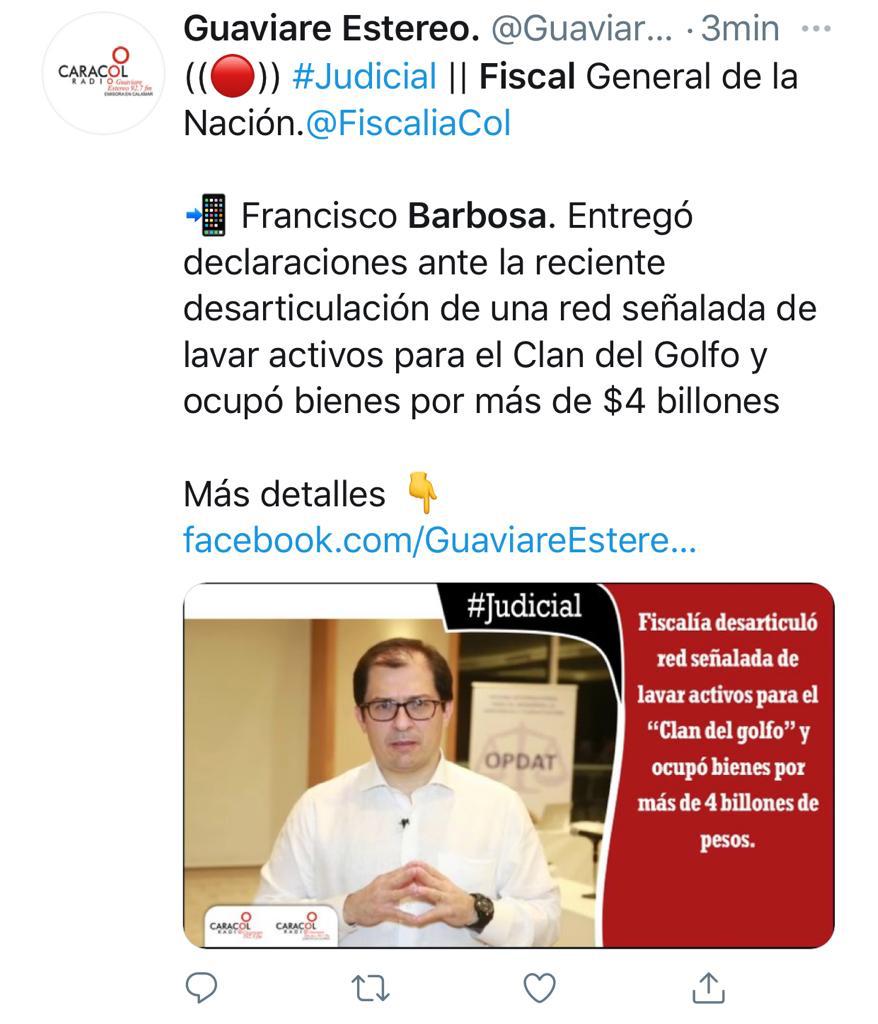
Task: Open Guaviare Estereo's account name
Action: [x=331, y=29]
